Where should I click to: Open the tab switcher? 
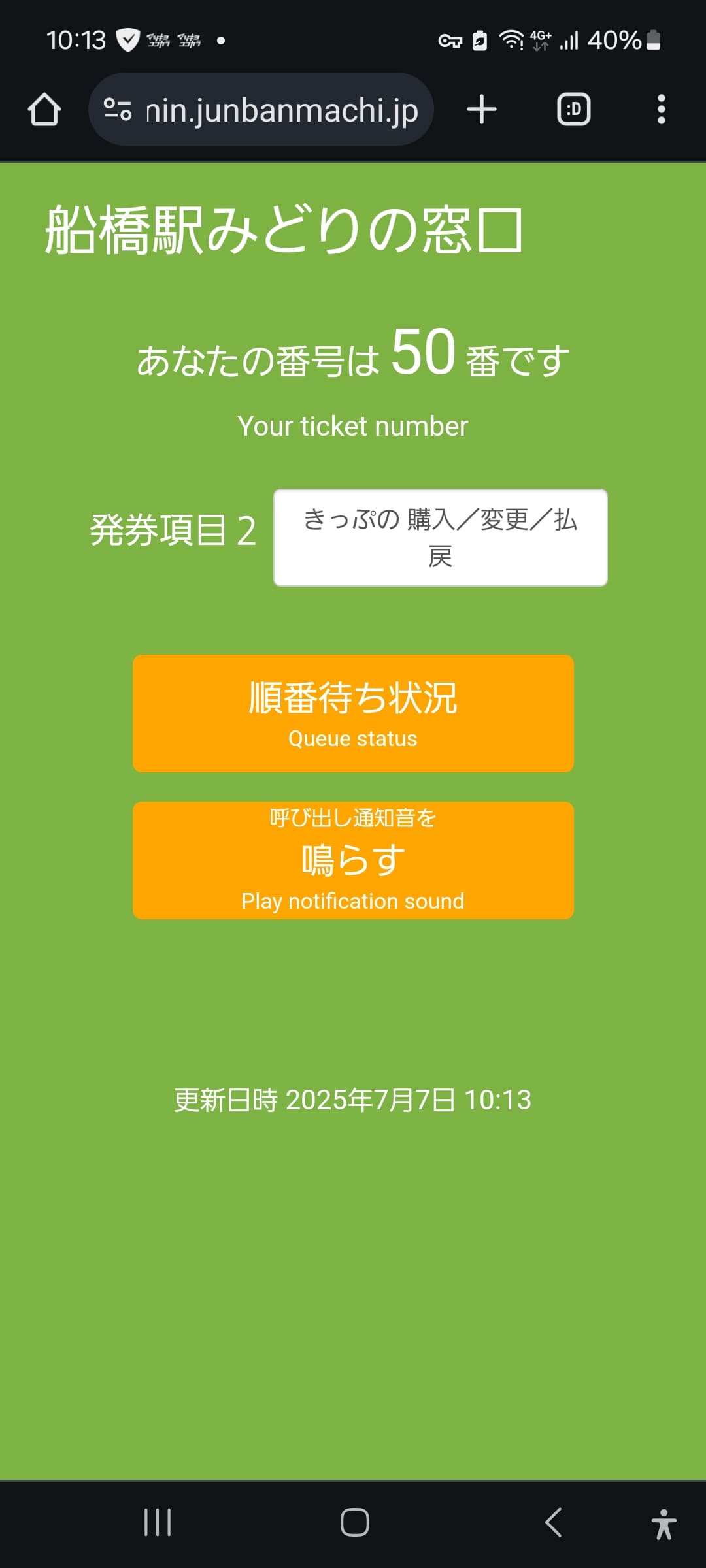(573, 109)
